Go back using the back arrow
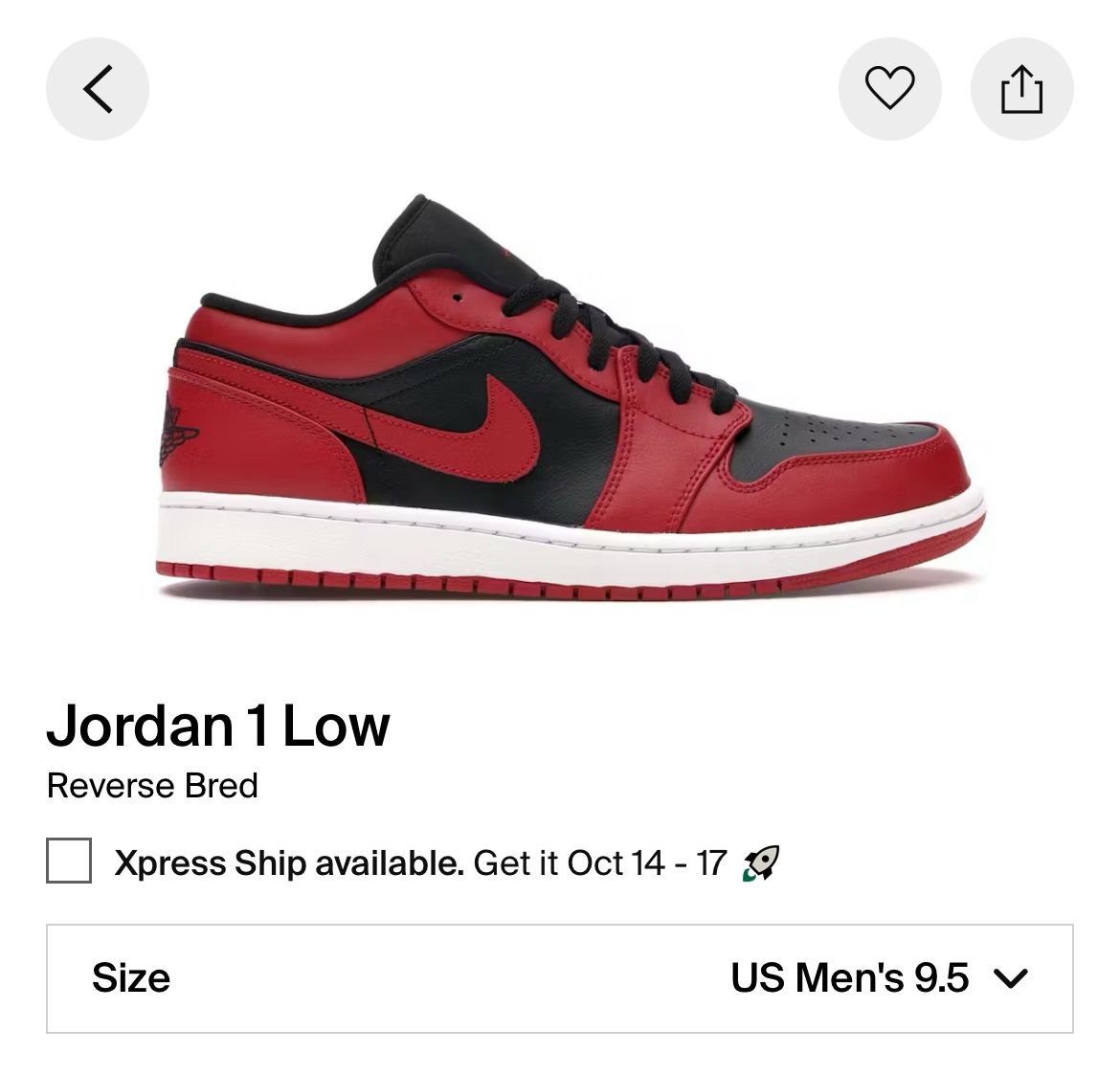Screen dimensions: 1120x1075 click(98, 89)
